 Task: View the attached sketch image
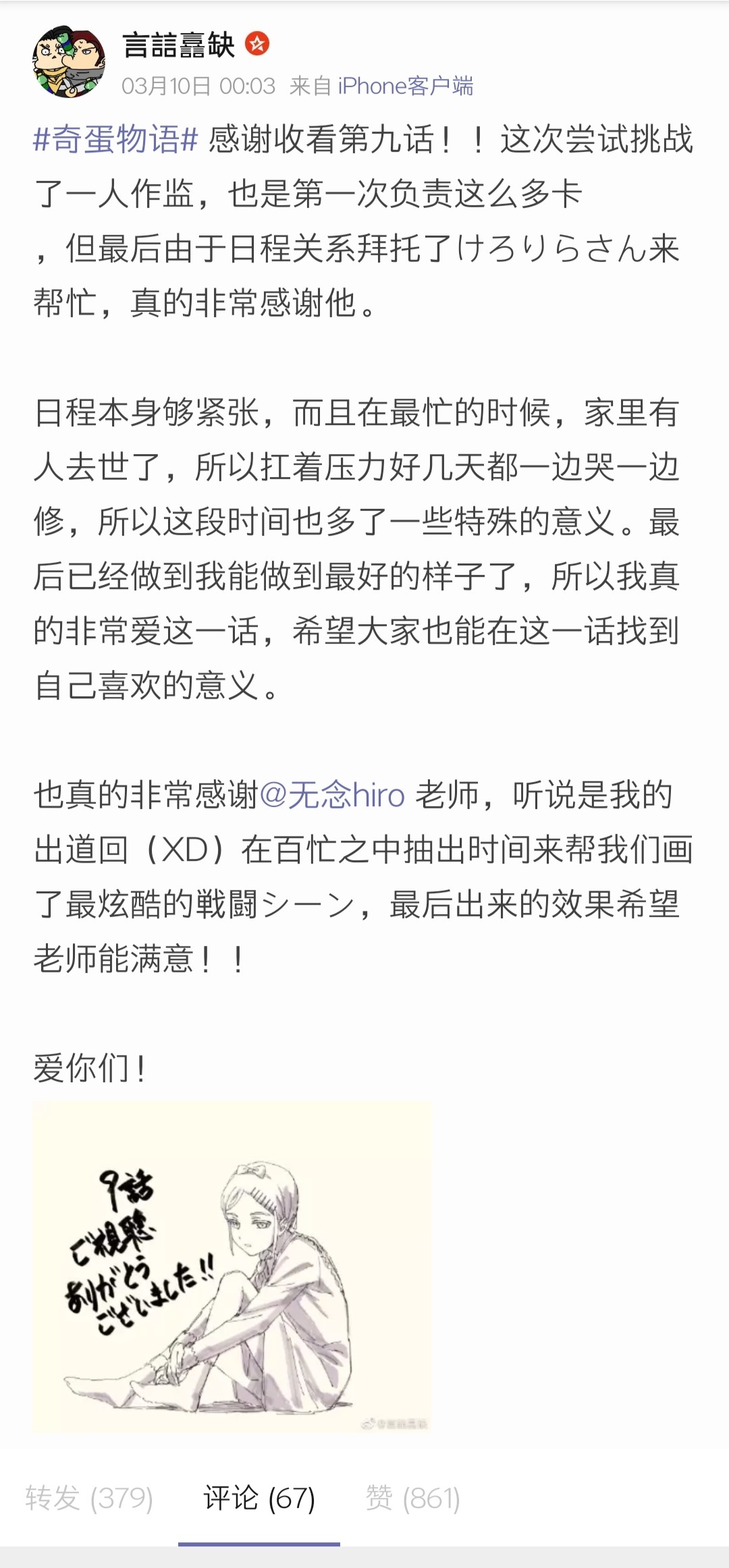[x=232, y=1267]
